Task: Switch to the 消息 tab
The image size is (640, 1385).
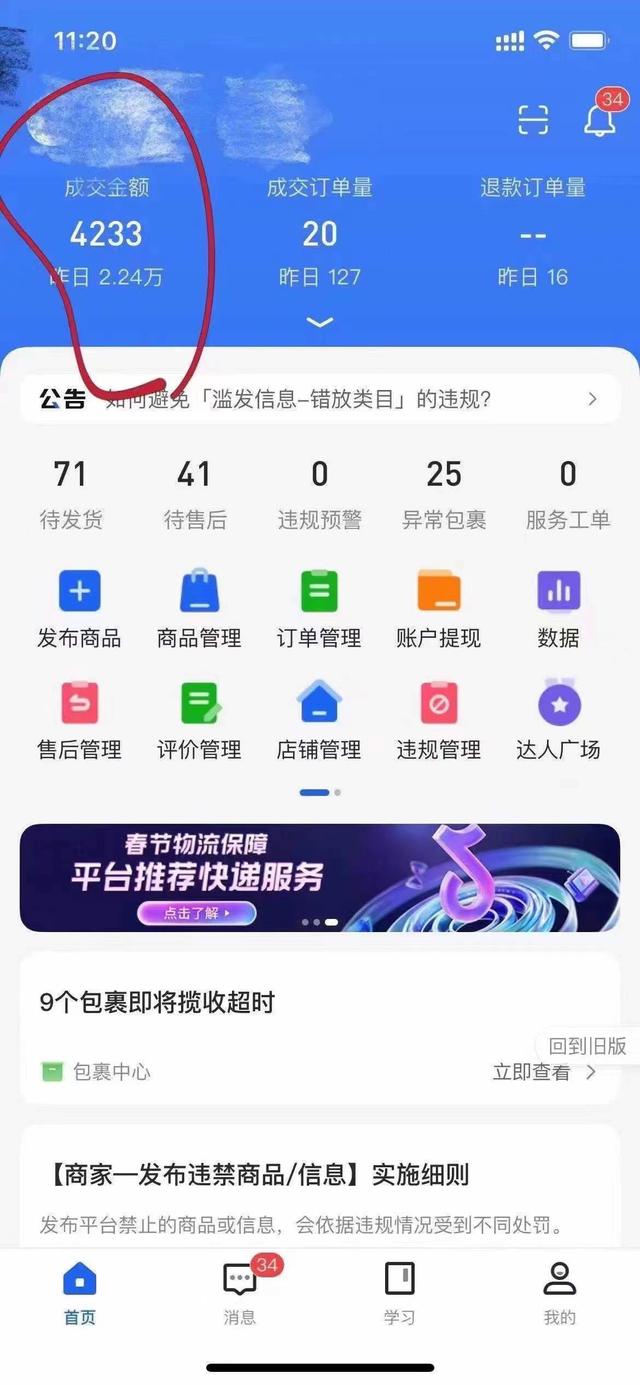Action: (240, 1291)
